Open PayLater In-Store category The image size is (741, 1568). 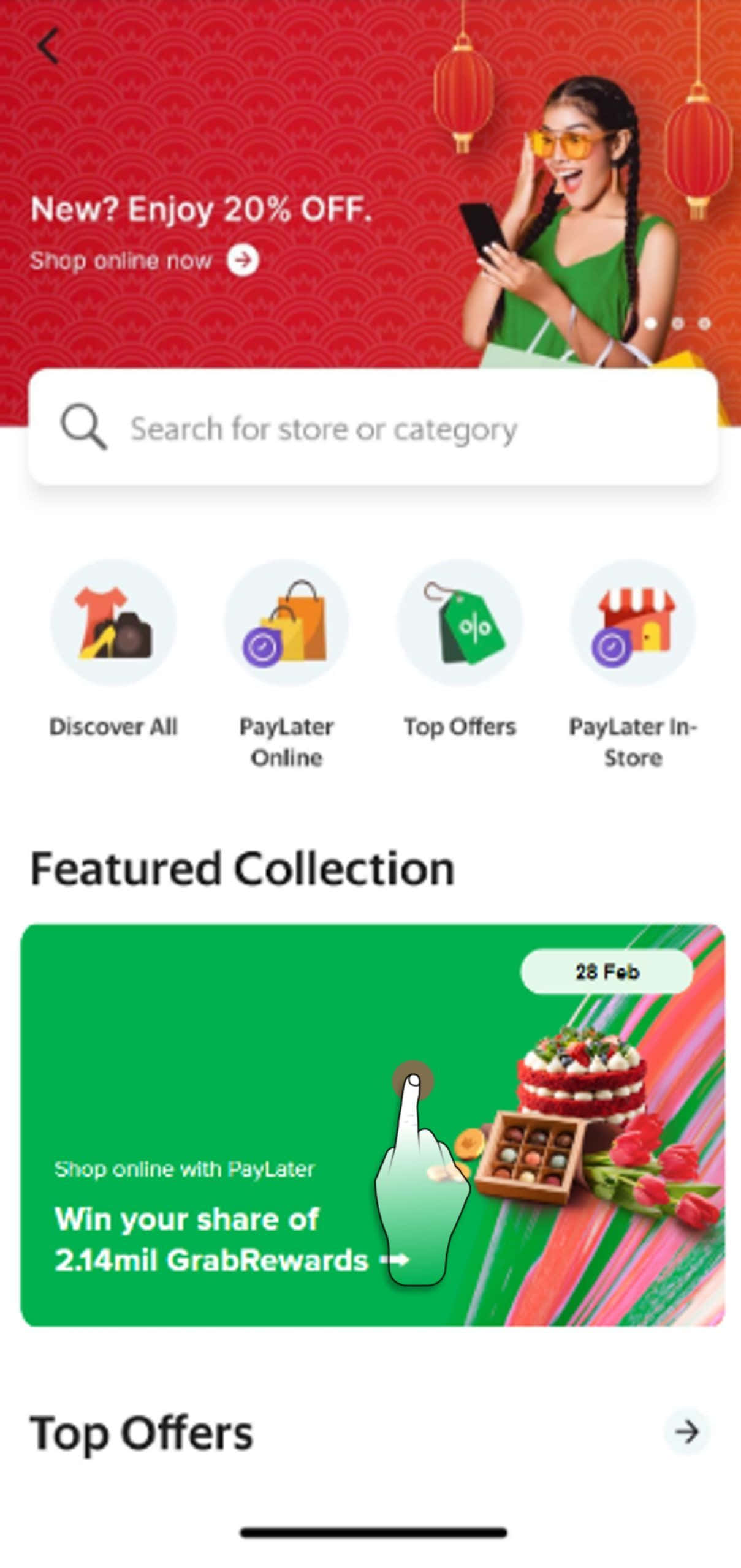pyautogui.click(x=633, y=622)
